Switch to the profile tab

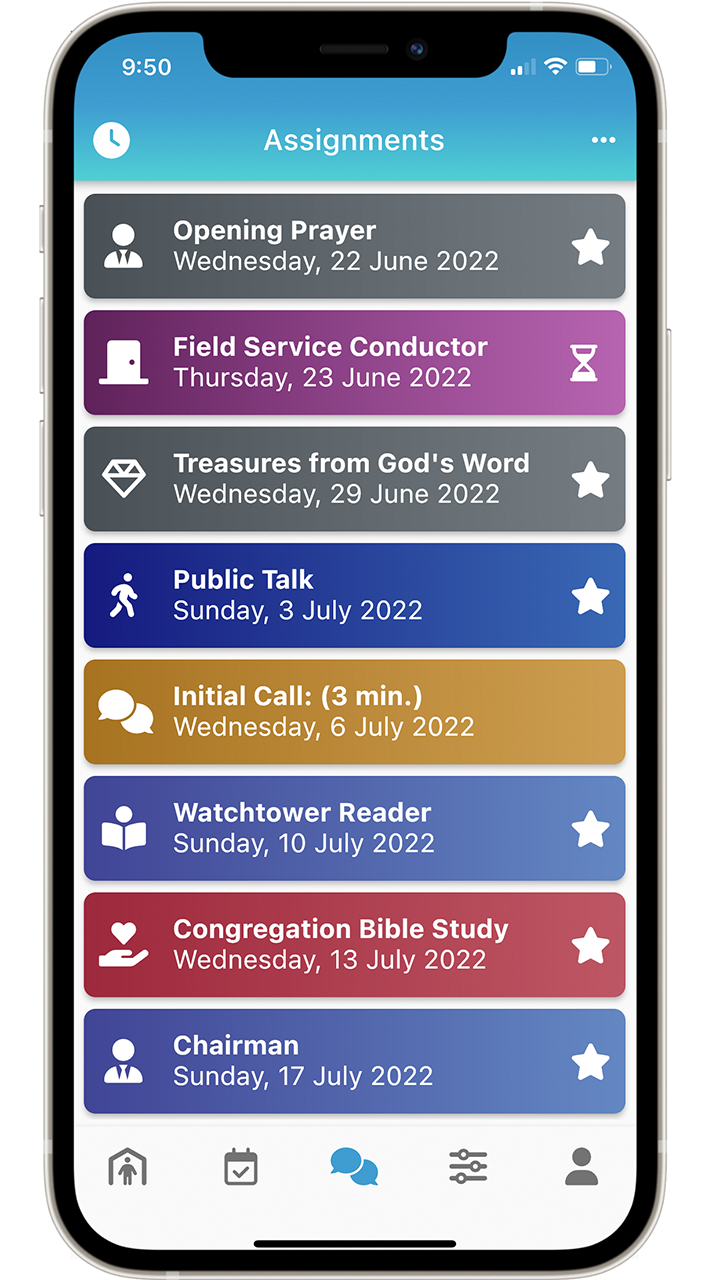[x=581, y=1167]
